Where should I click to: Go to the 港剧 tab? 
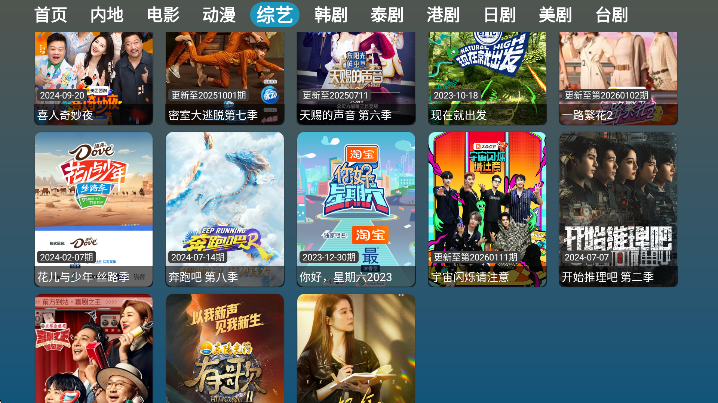coord(442,15)
